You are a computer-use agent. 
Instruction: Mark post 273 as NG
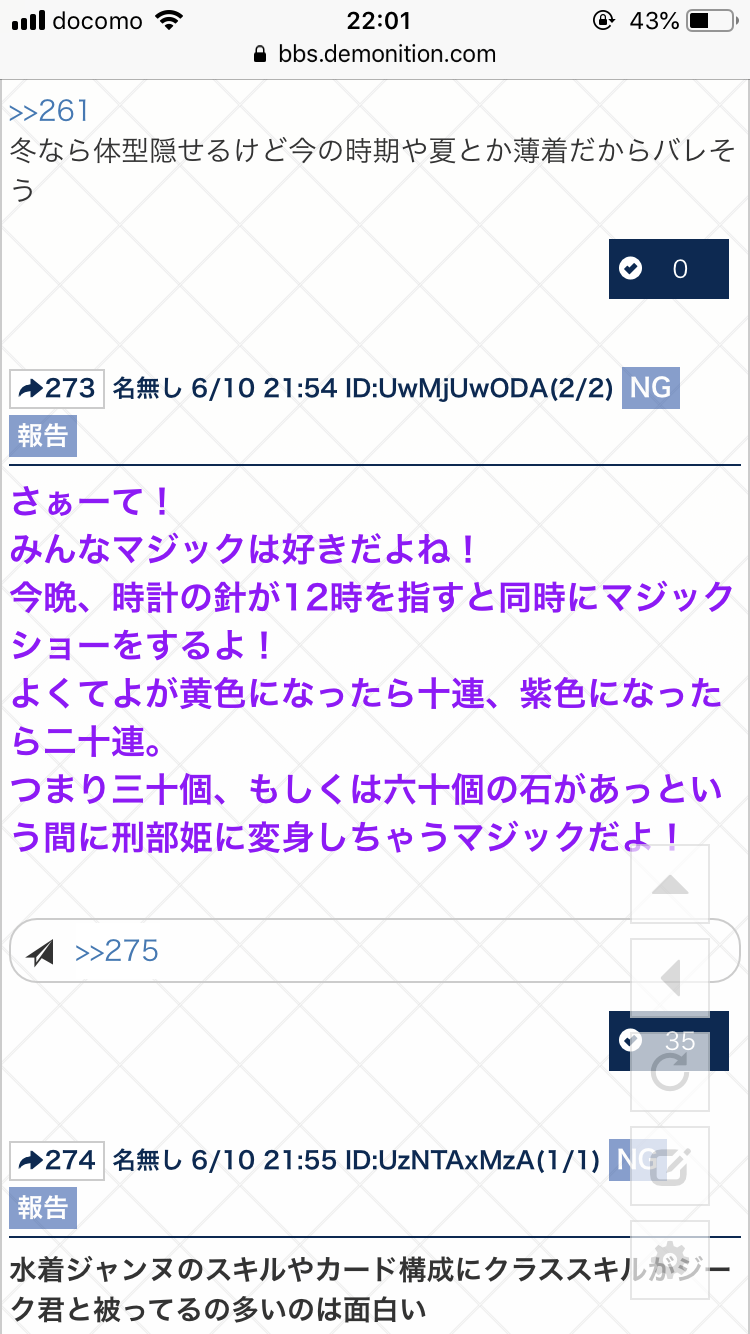click(x=650, y=388)
